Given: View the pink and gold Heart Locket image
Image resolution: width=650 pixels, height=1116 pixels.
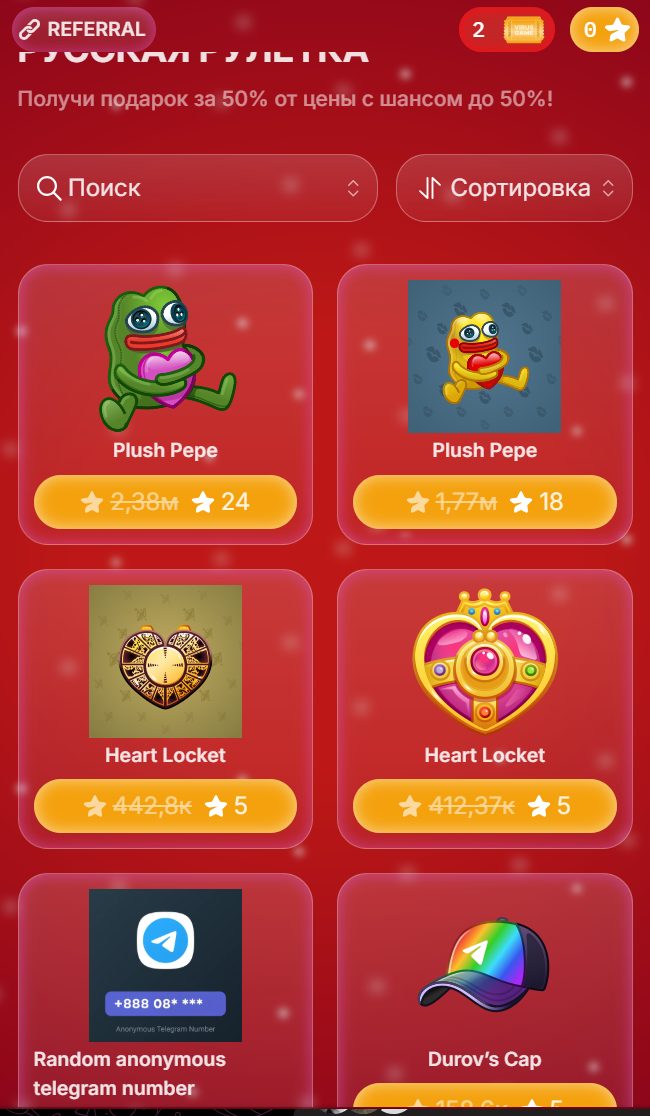Looking at the screenshot, I should pos(485,661).
